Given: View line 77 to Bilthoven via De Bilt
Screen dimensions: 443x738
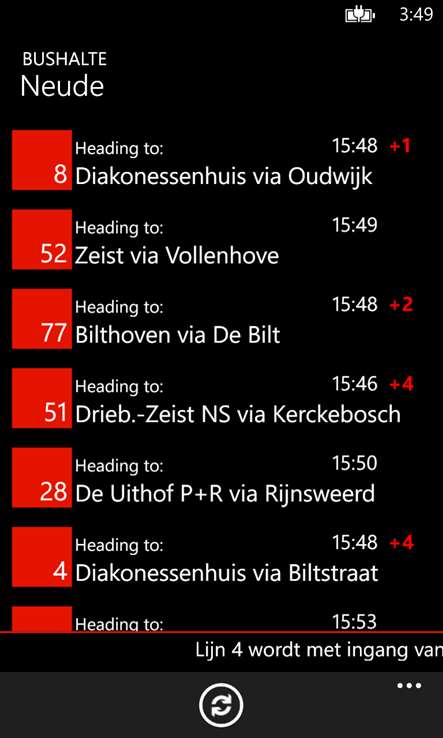Looking at the screenshot, I should click(x=221, y=319).
